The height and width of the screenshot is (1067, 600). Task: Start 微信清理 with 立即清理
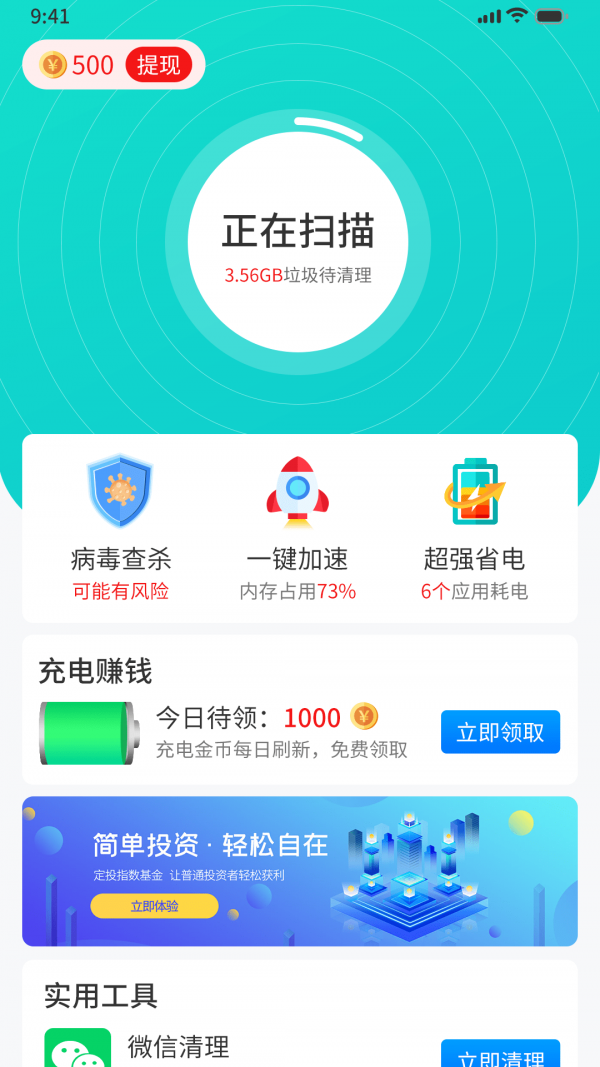point(500,1055)
